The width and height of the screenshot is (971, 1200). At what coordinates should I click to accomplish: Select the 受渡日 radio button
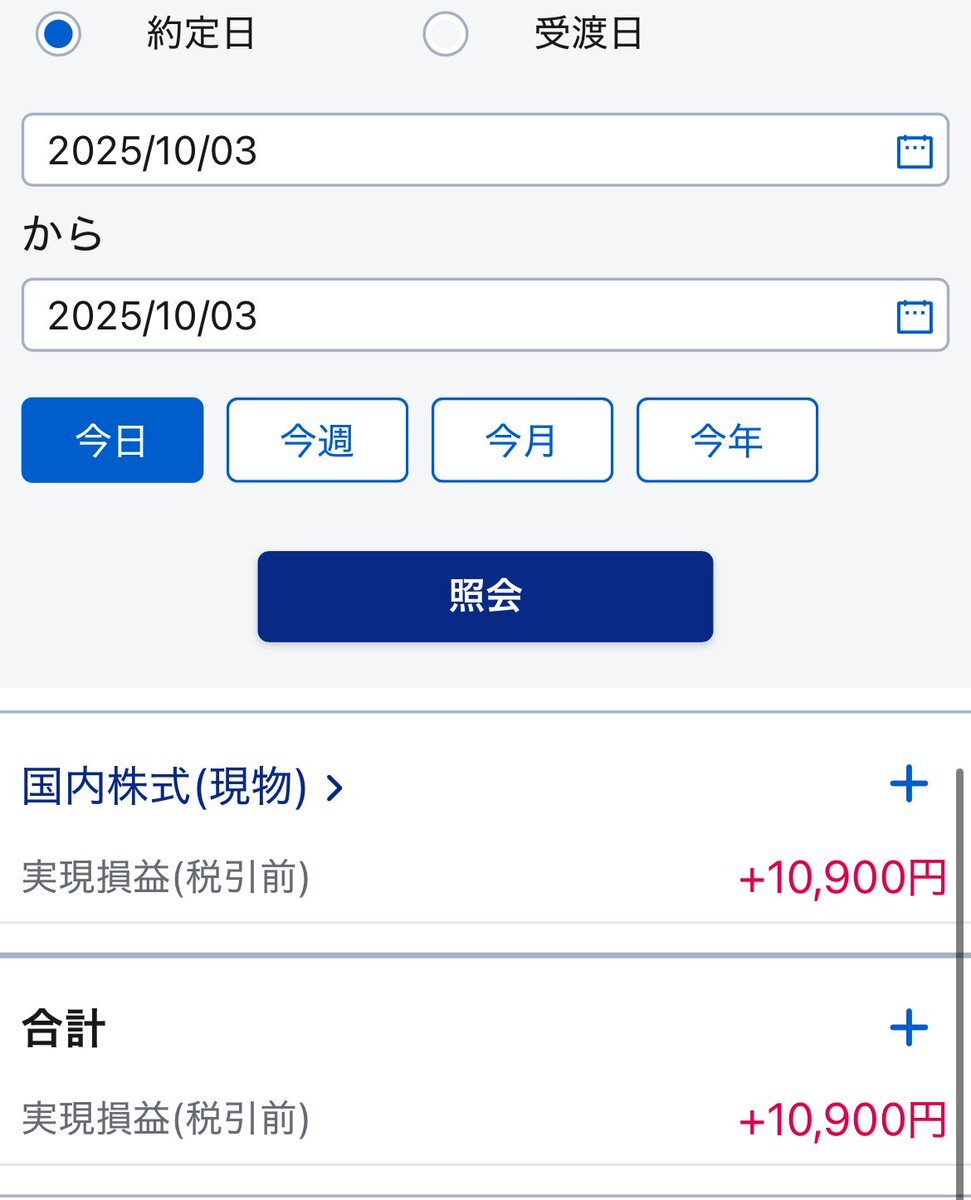click(445, 34)
